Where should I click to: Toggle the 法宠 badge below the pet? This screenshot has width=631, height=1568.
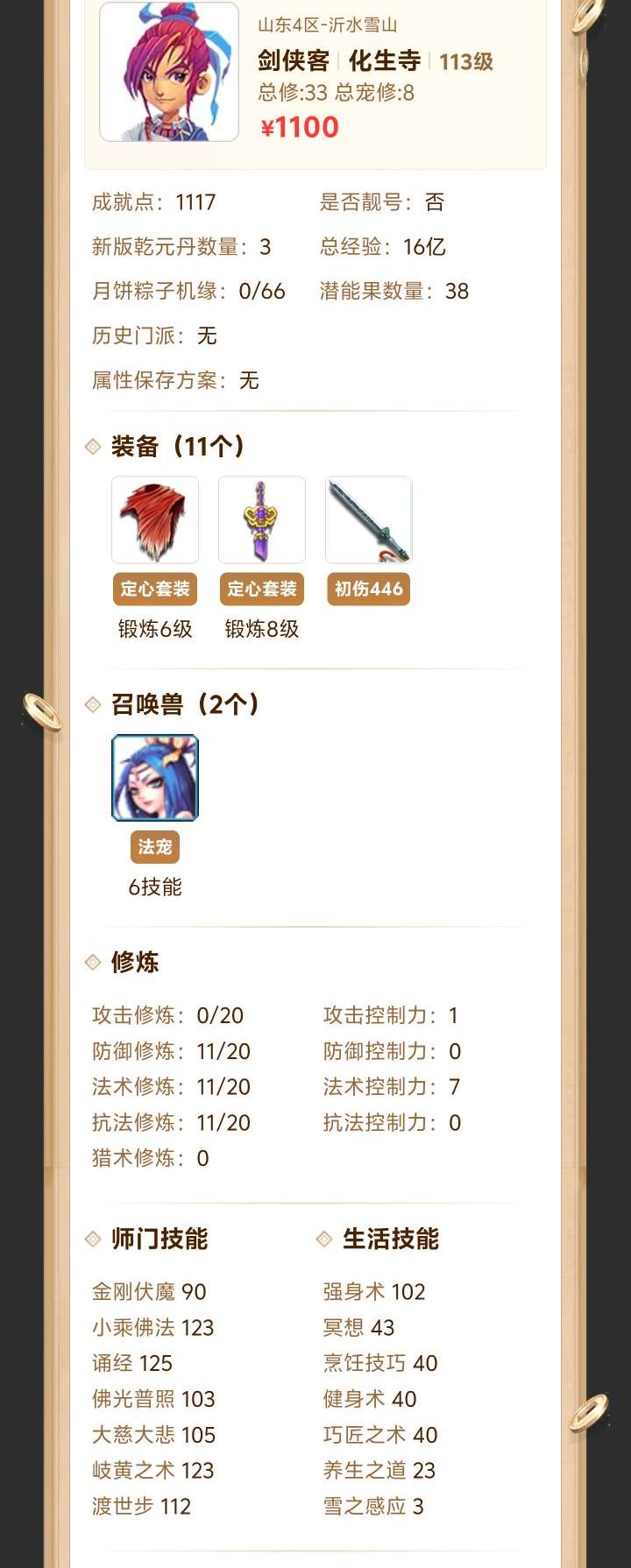point(154,846)
